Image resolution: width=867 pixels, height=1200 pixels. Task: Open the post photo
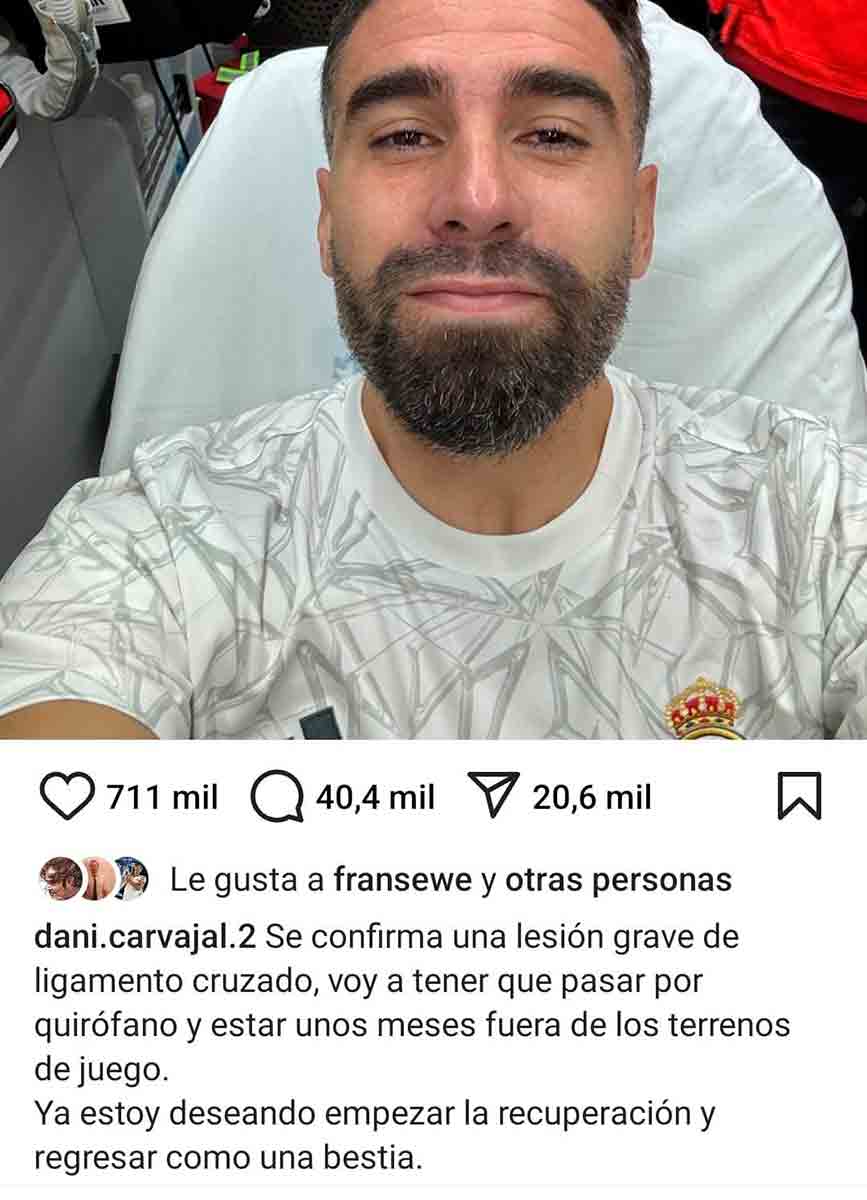pos(433,370)
